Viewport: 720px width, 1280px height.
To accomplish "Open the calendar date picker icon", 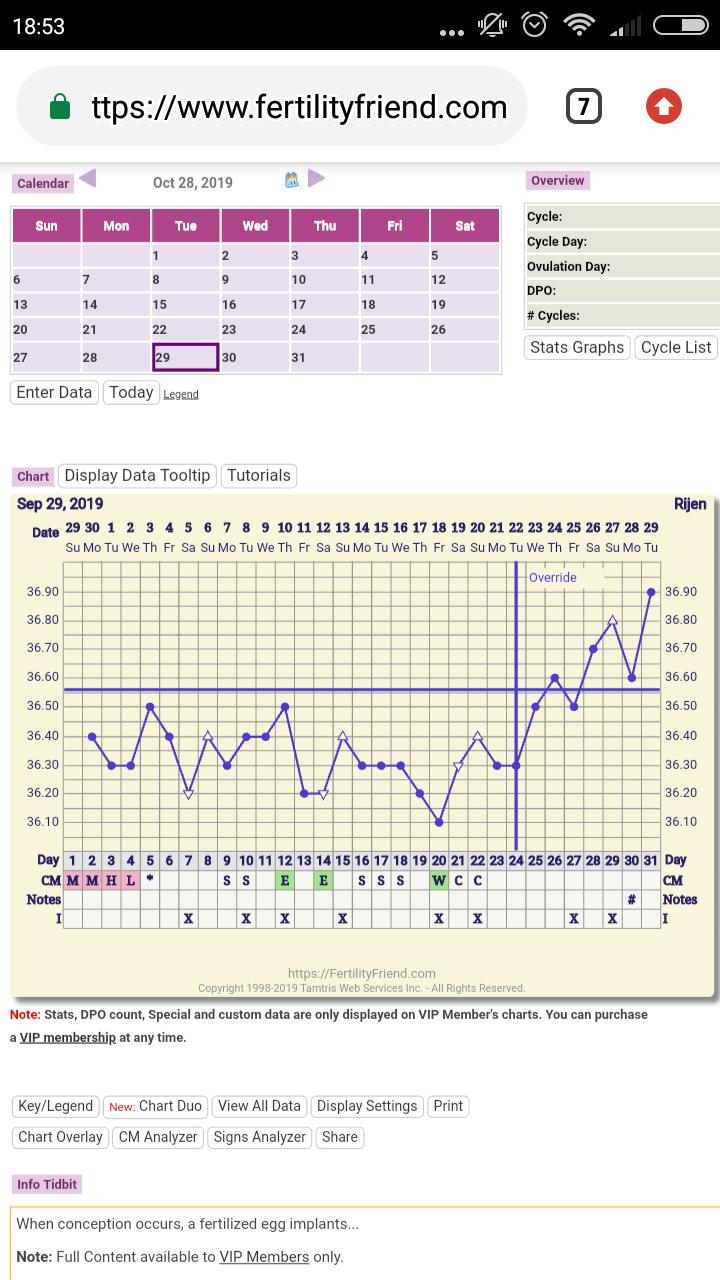I will [x=291, y=180].
